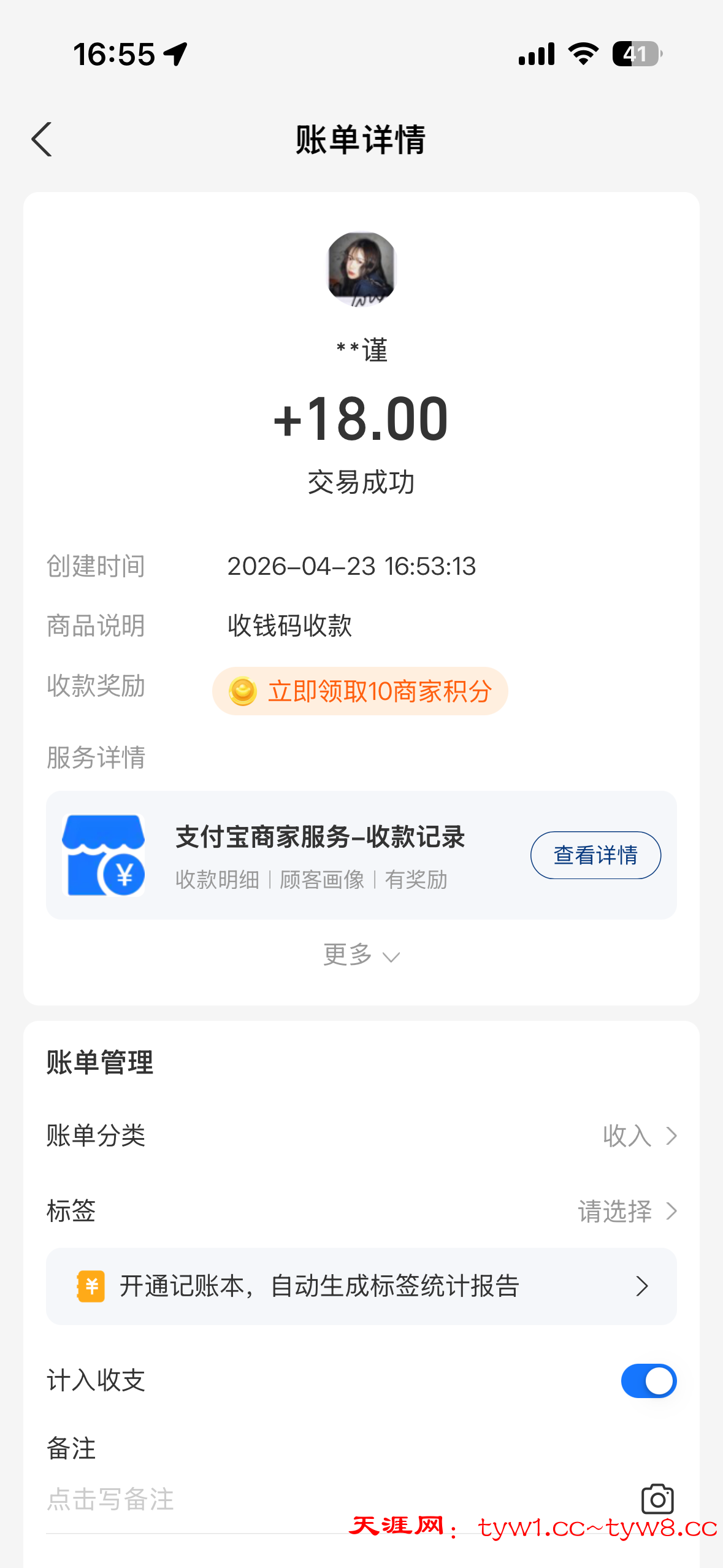
Task: Focus the 点击写备注 note field
Action: pos(307,1499)
